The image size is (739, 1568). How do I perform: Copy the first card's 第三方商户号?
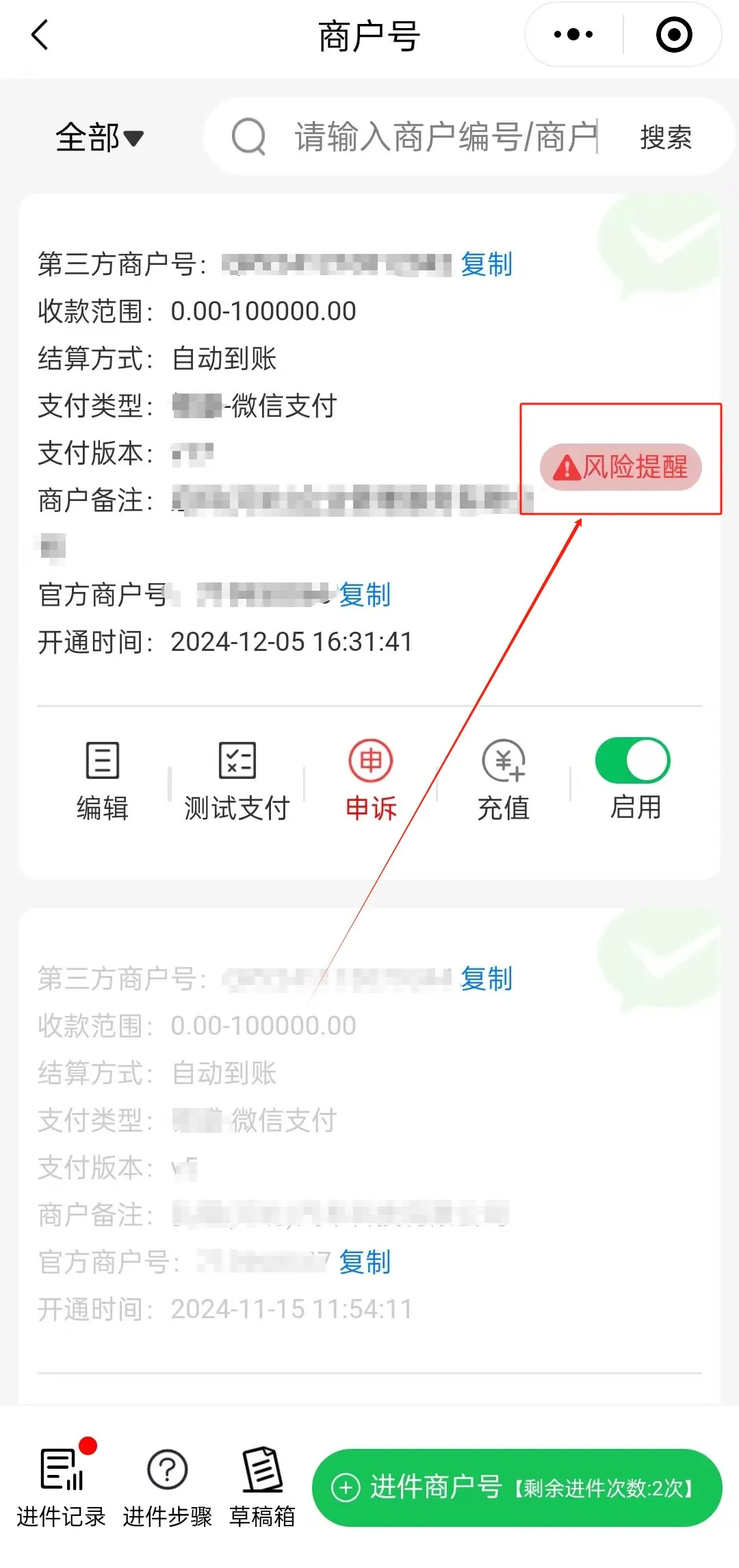point(486,264)
